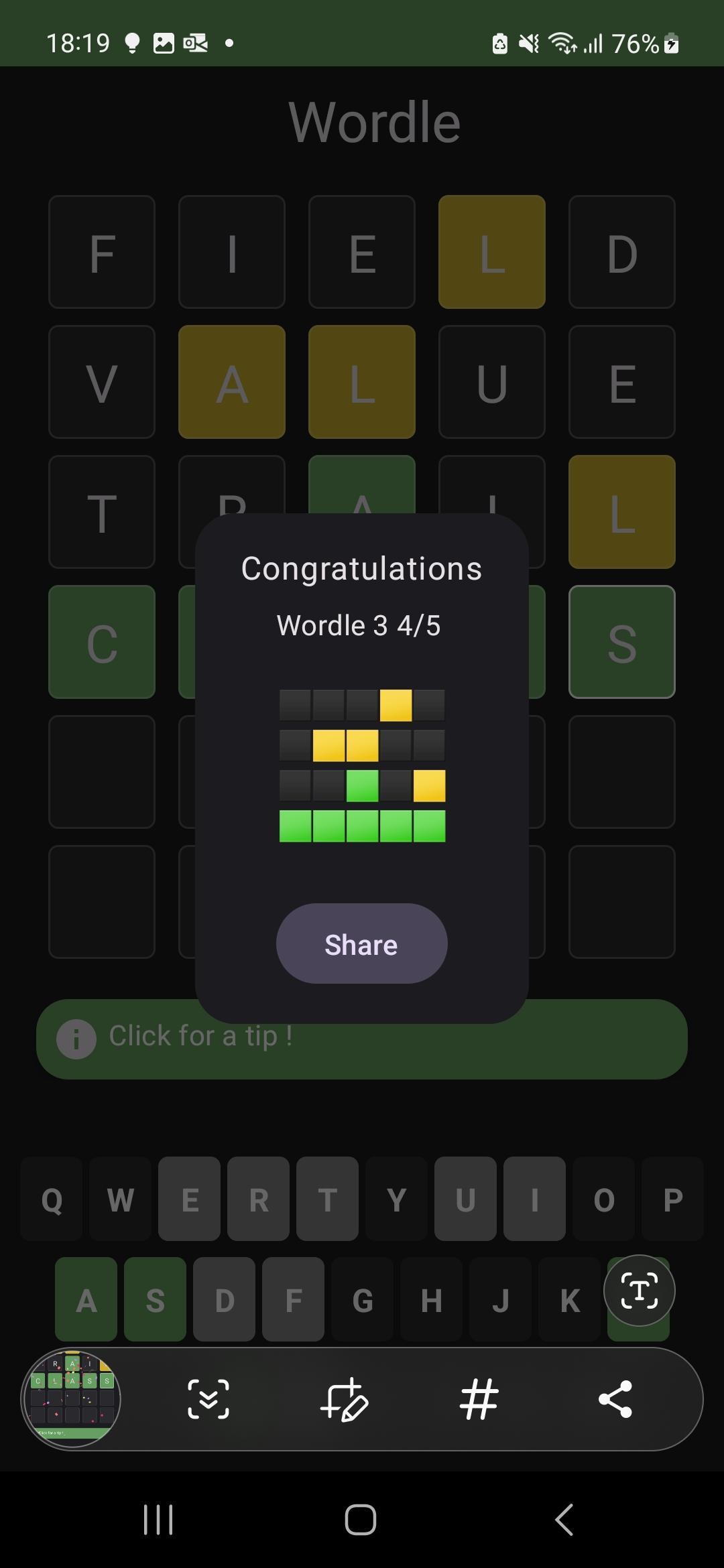
Task: Tap the P key on the keyboard
Action: coord(673,1199)
